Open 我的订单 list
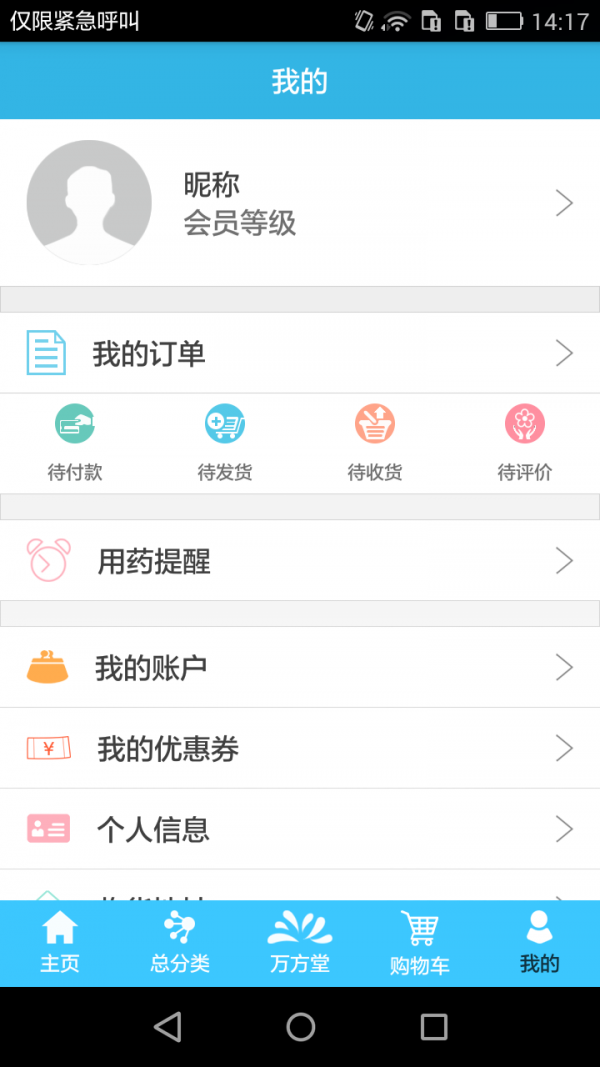This screenshot has height=1067, width=600. [300, 353]
